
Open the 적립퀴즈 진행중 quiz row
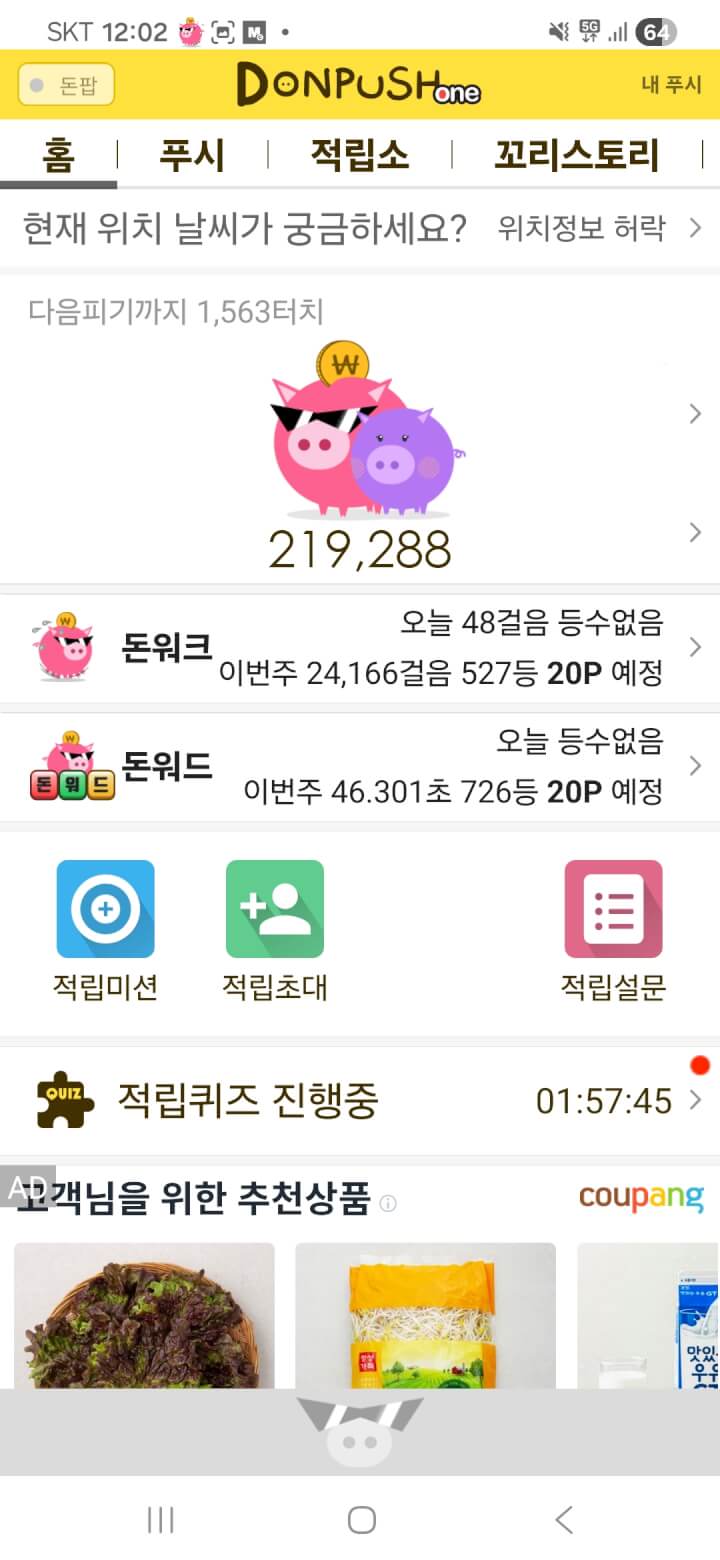tap(360, 1101)
